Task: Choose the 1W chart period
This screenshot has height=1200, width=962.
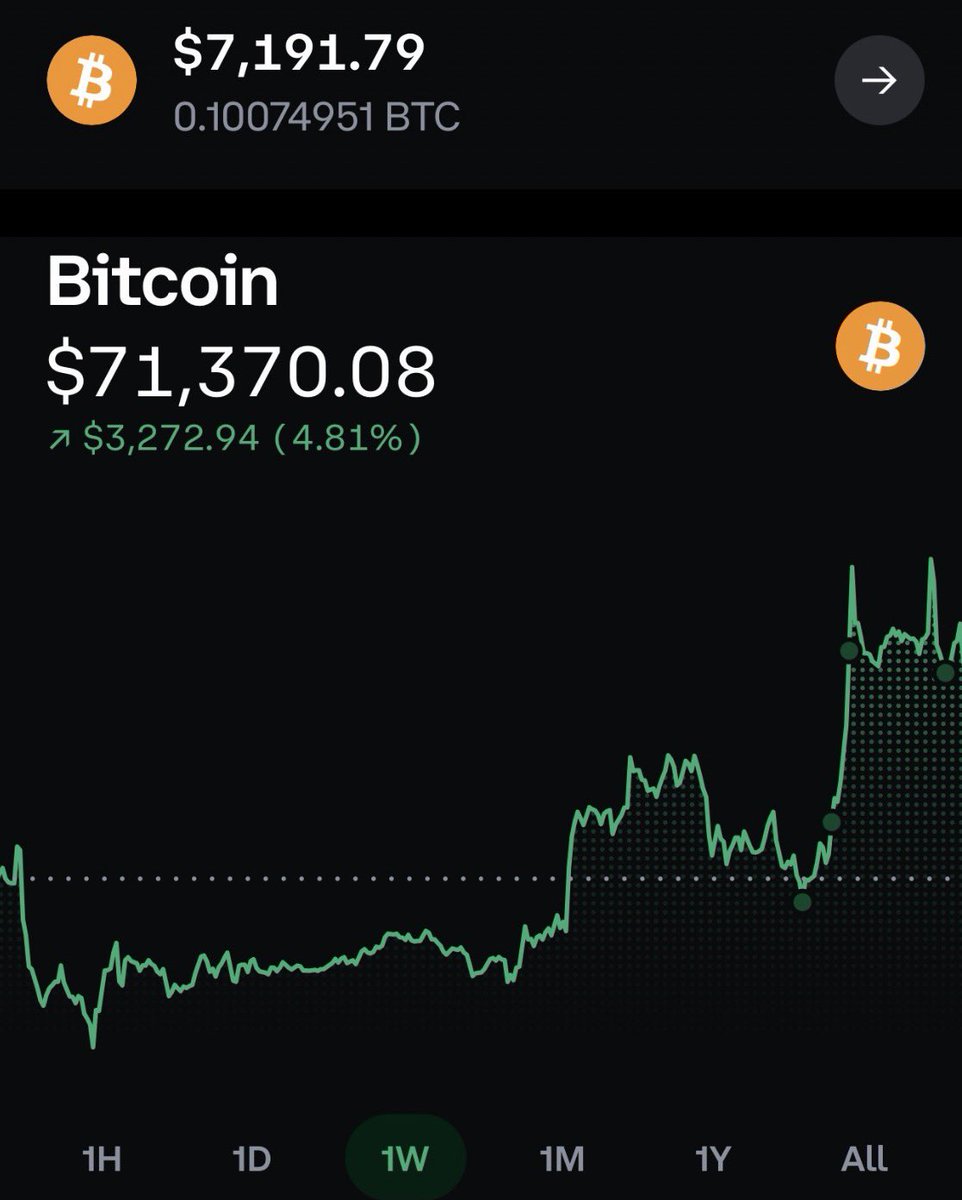Action: click(405, 1159)
